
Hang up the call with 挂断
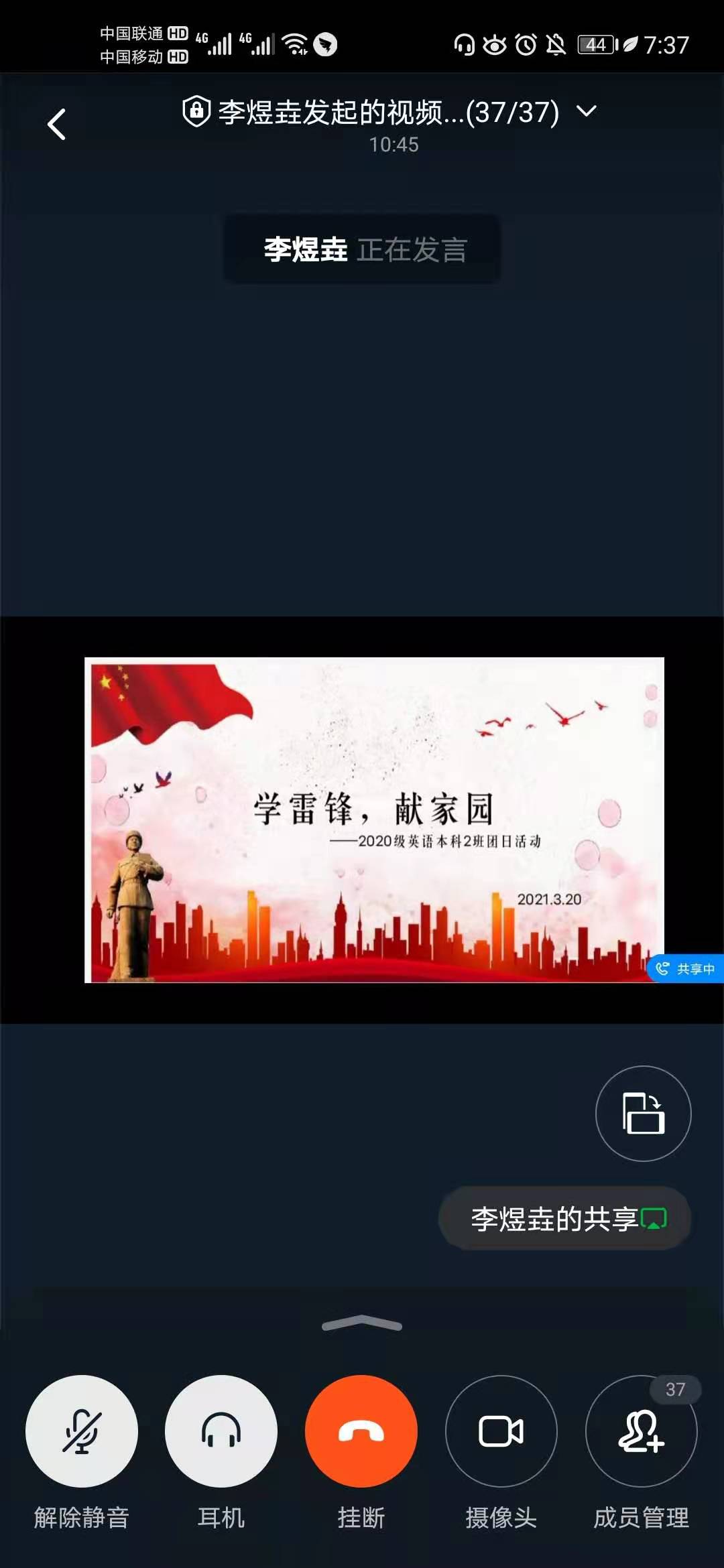click(361, 1431)
